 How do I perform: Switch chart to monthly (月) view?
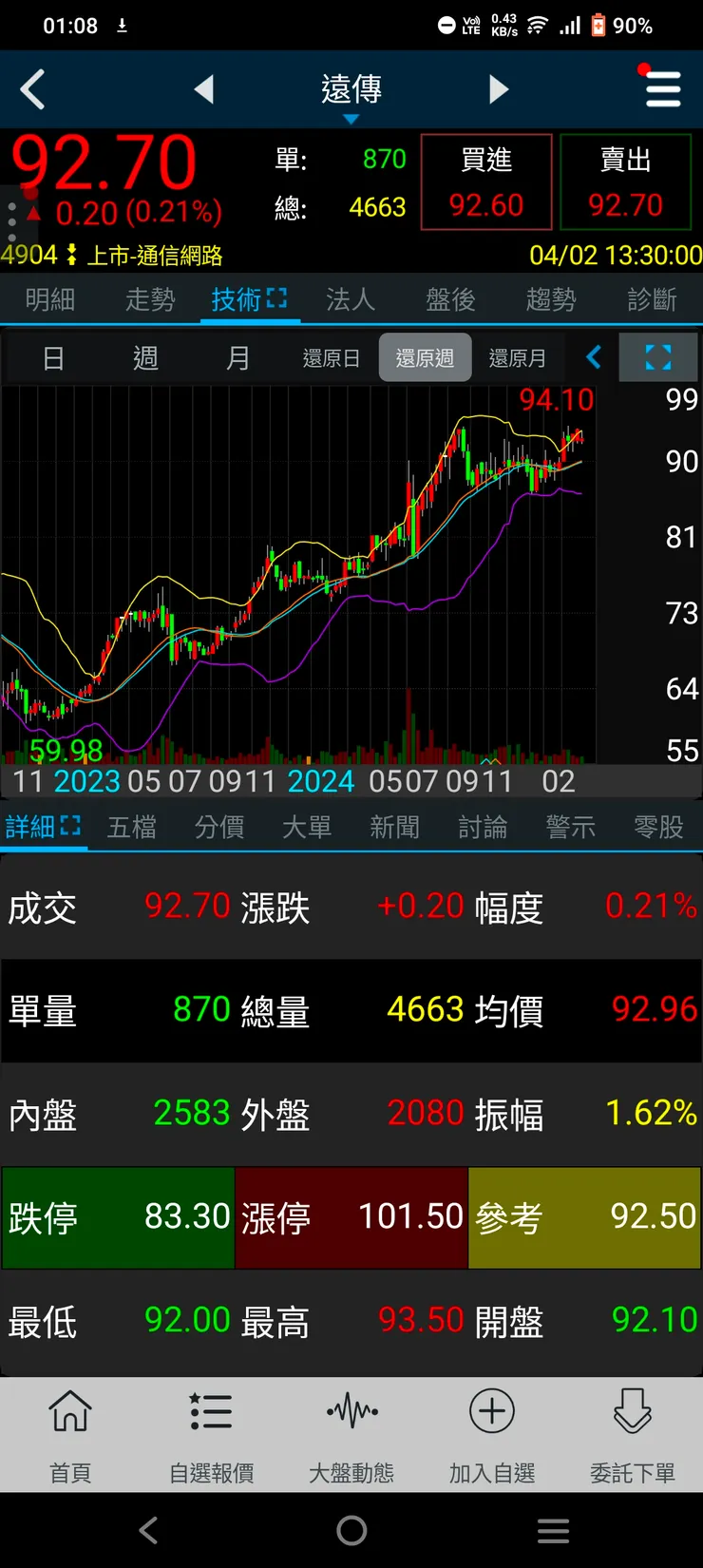tap(238, 357)
